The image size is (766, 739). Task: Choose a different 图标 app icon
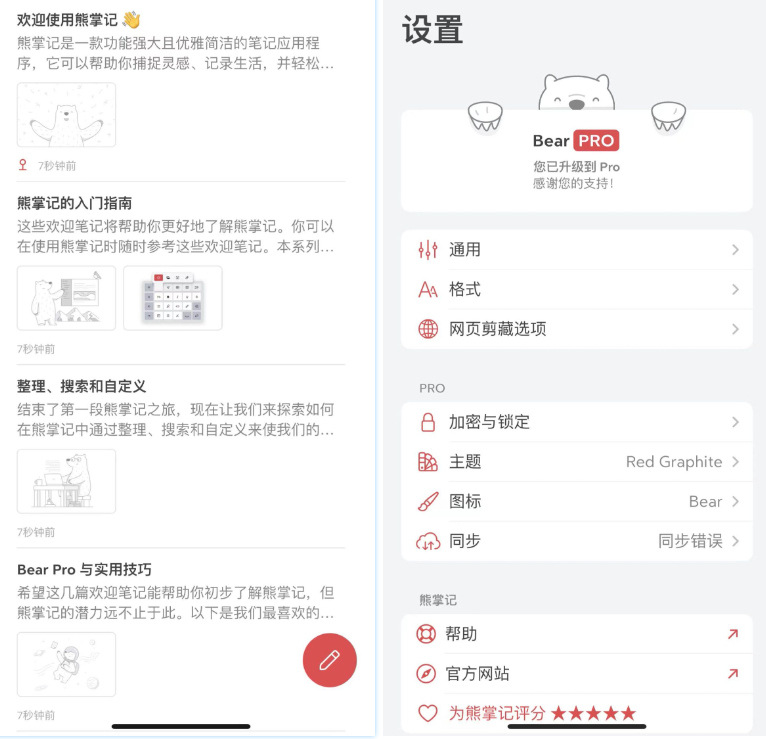pyautogui.click(x=577, y=501)
